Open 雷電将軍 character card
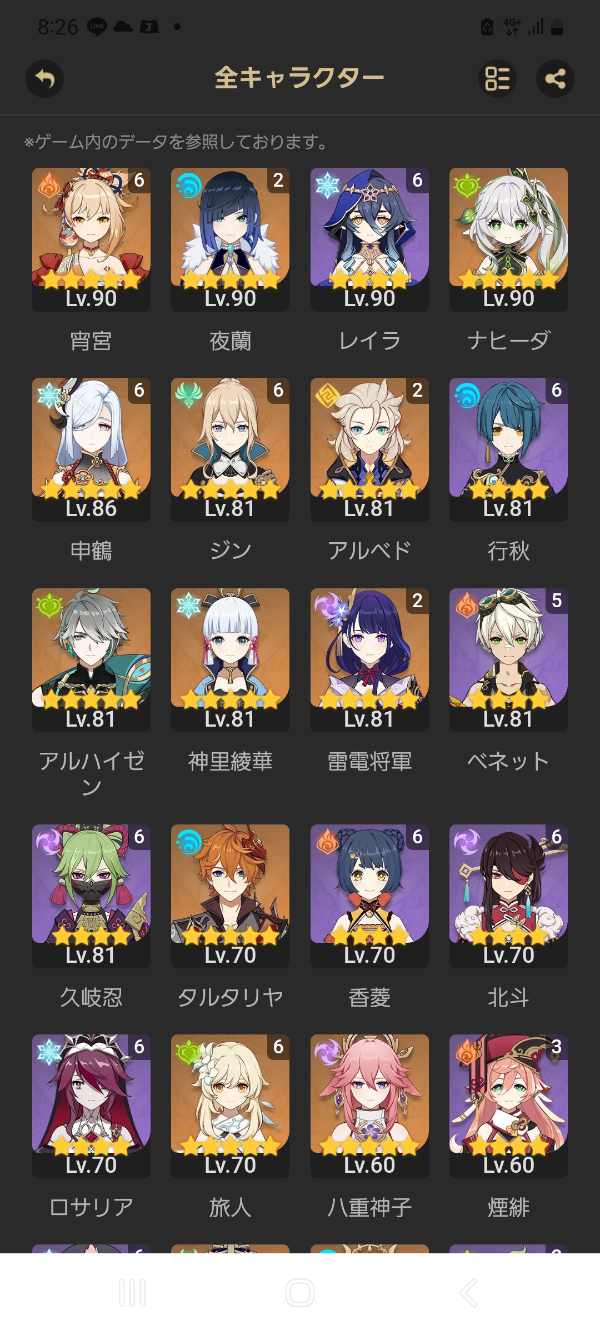Screen dimensions: 600x1333 [x=369, y=659]
